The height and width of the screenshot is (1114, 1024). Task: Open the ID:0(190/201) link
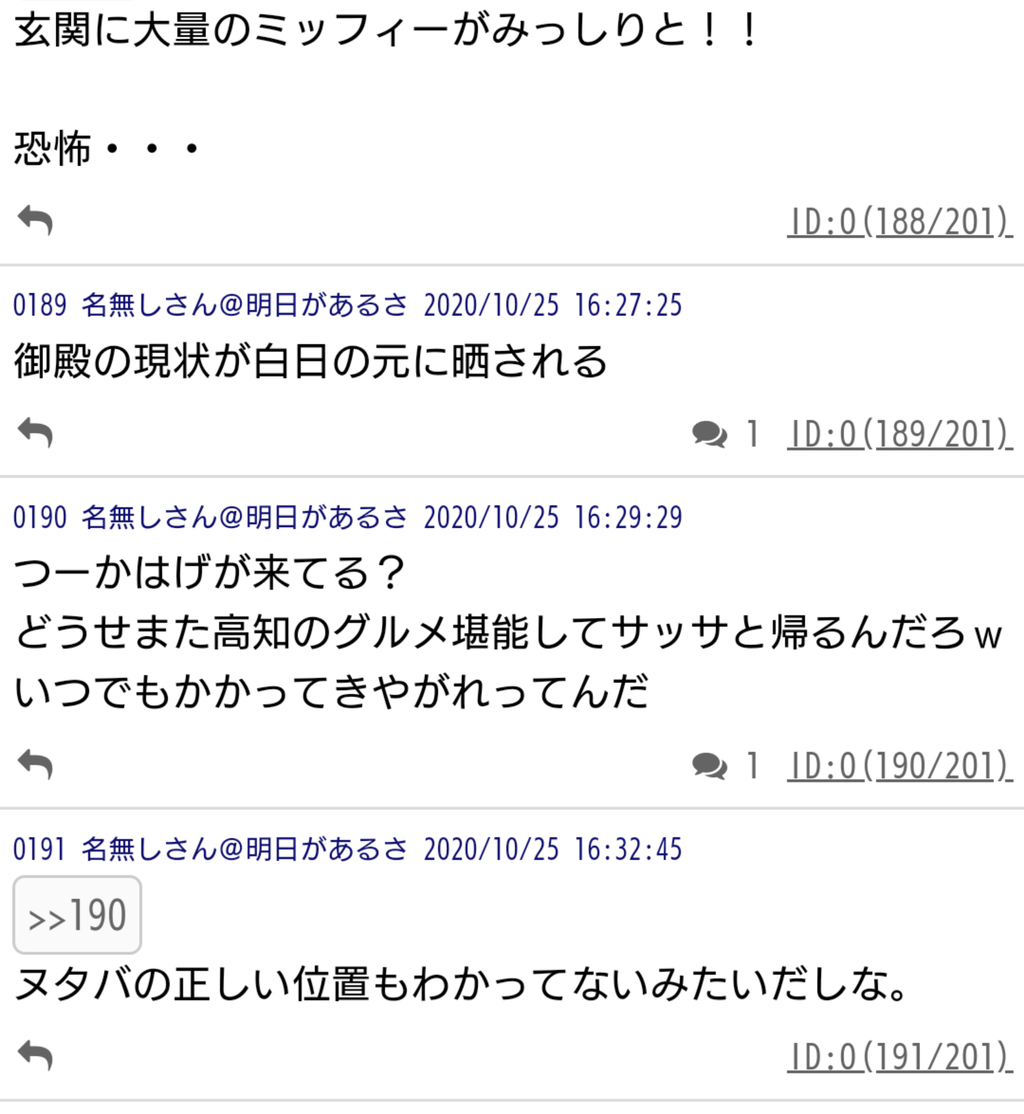point(899,765)
